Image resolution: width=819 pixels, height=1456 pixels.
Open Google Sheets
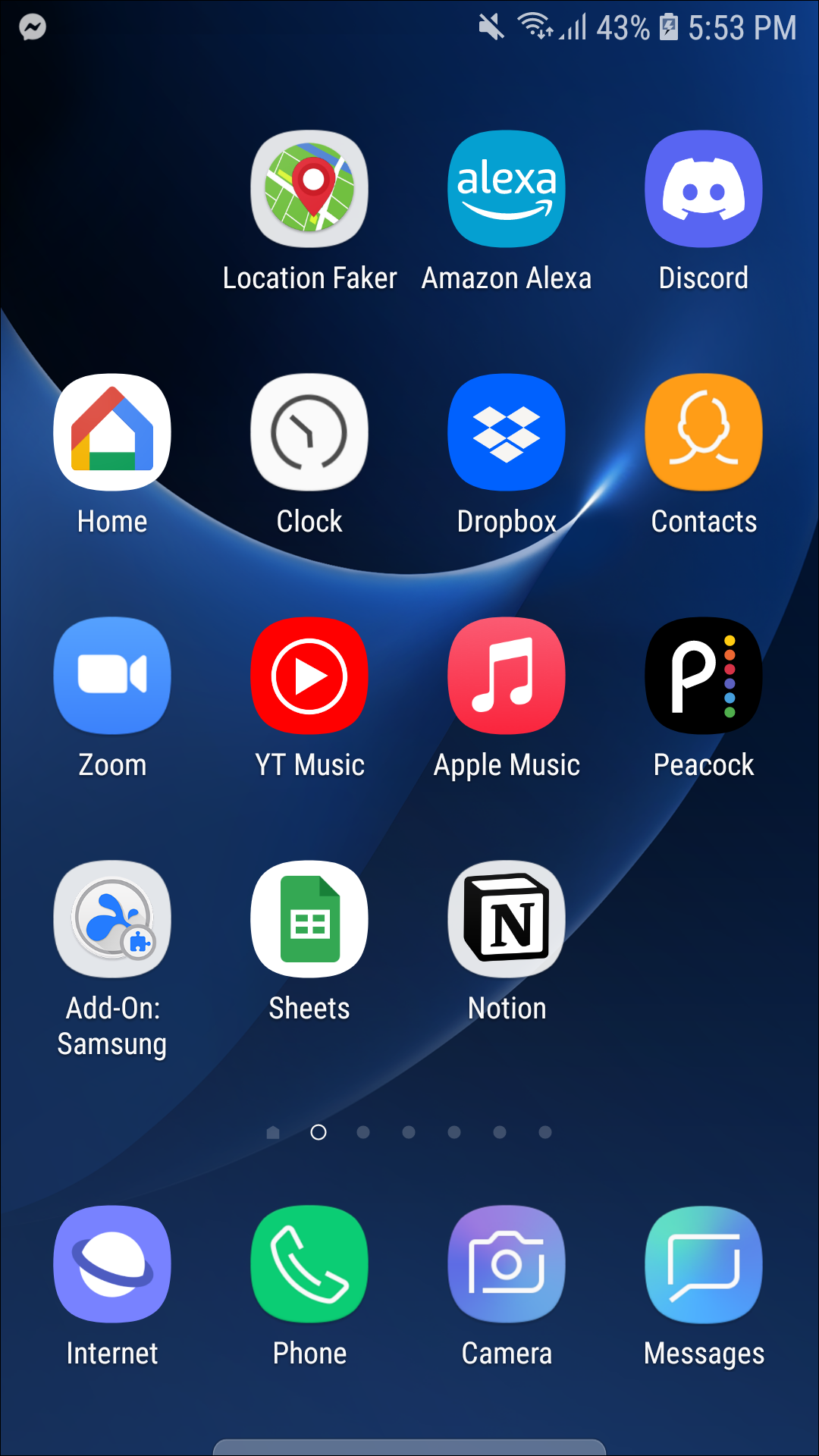[309, 919]
